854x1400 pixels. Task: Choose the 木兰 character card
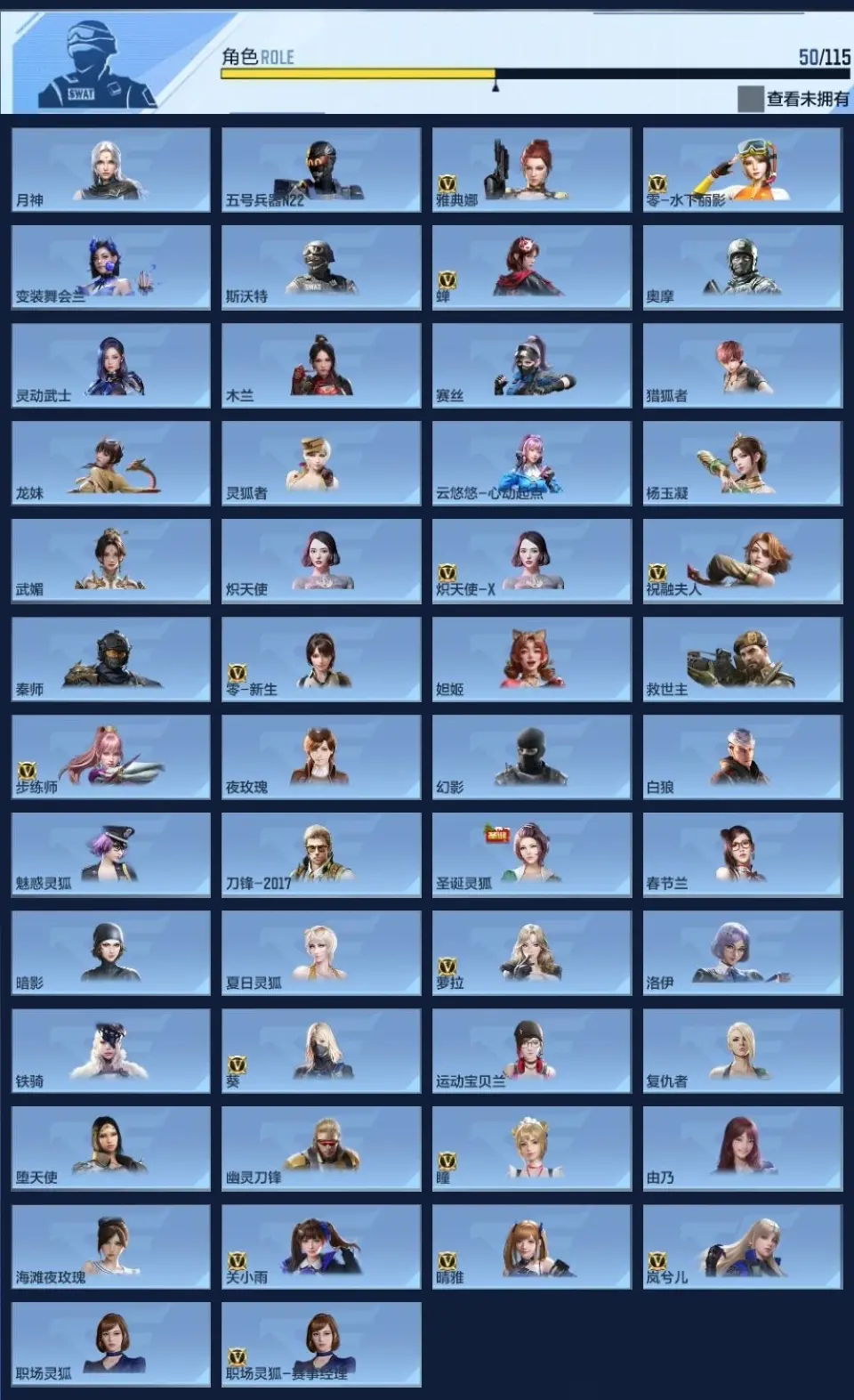(x=321, y=365)
